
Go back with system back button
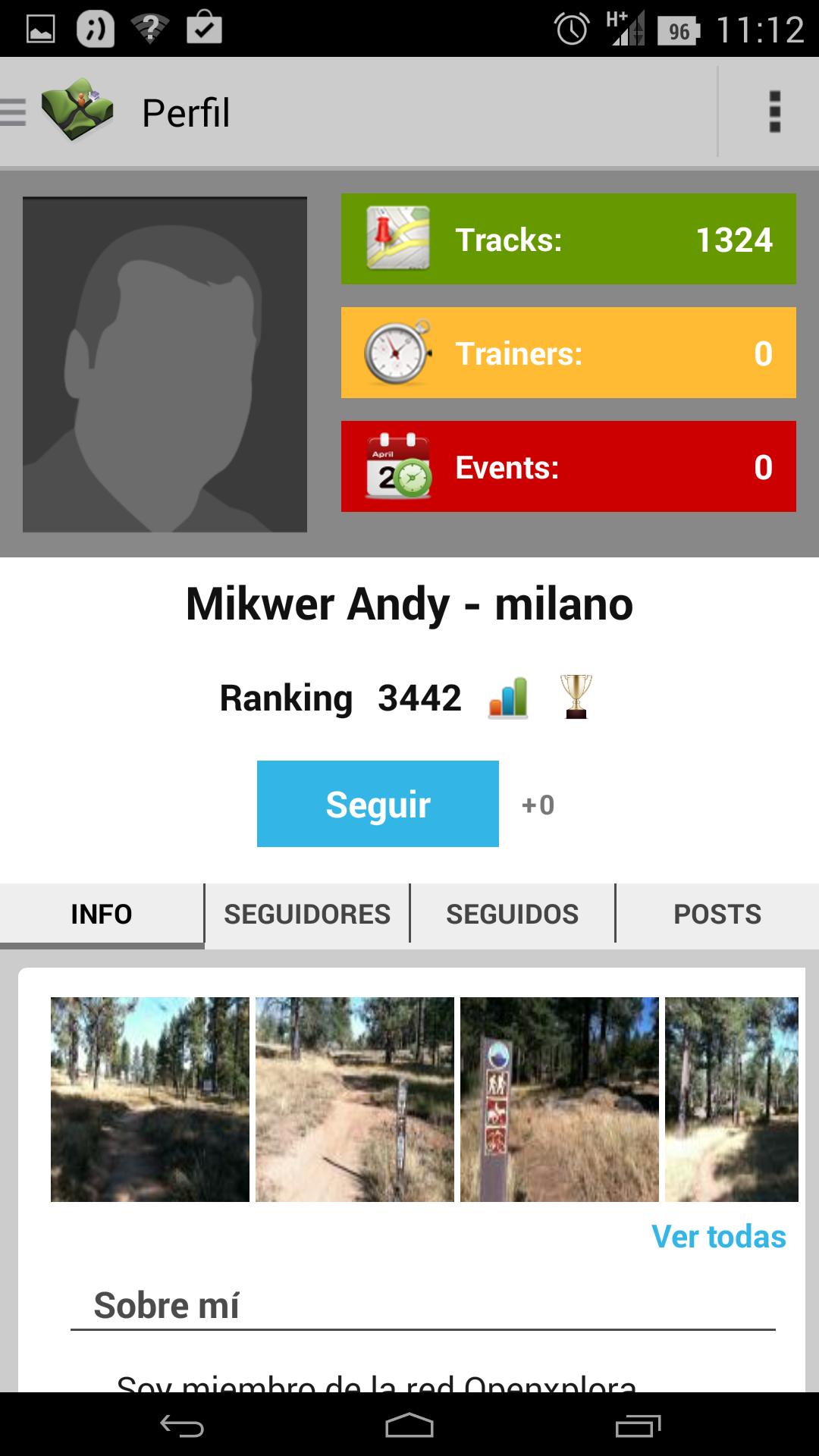click(x=182, y=1426)
